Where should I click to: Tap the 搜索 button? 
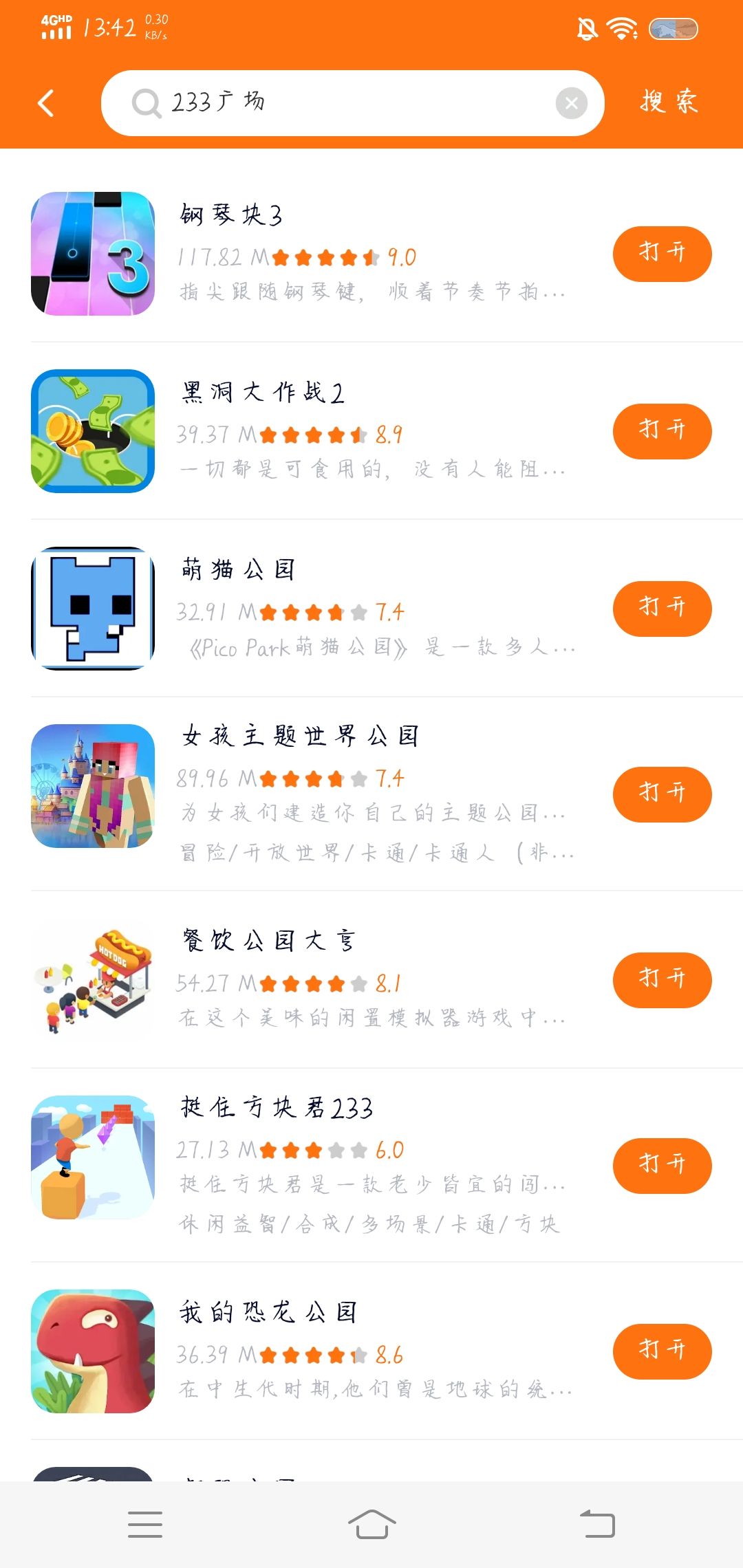pyautogui.click(x=669, y=102)
